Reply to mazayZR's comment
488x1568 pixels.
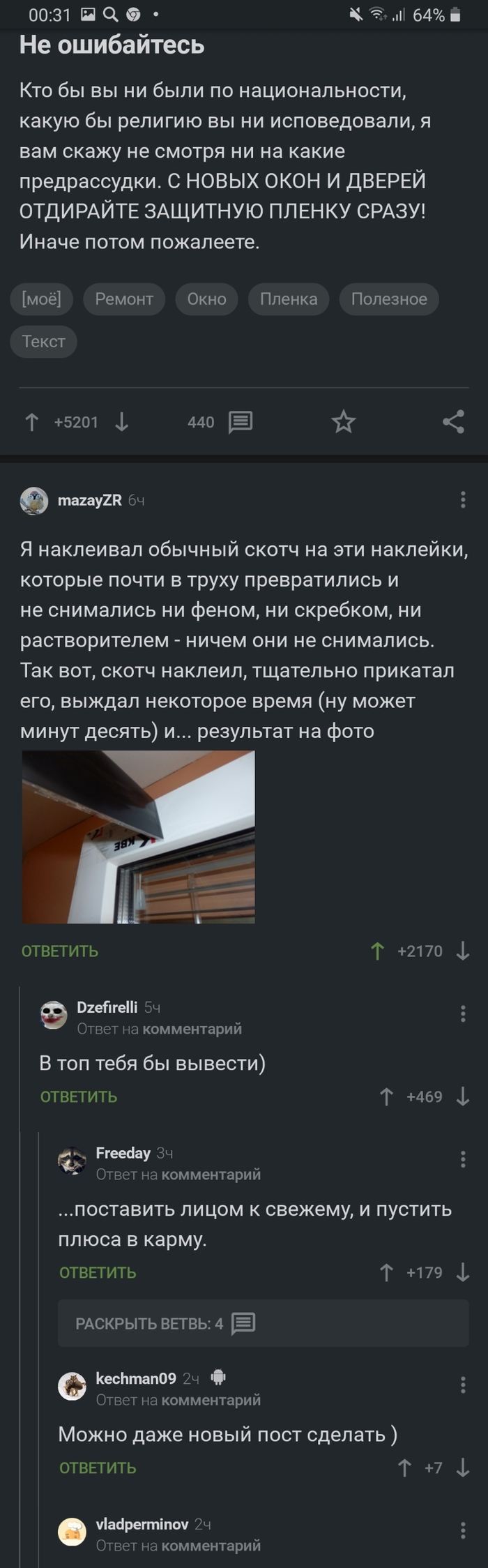[60, 951]
